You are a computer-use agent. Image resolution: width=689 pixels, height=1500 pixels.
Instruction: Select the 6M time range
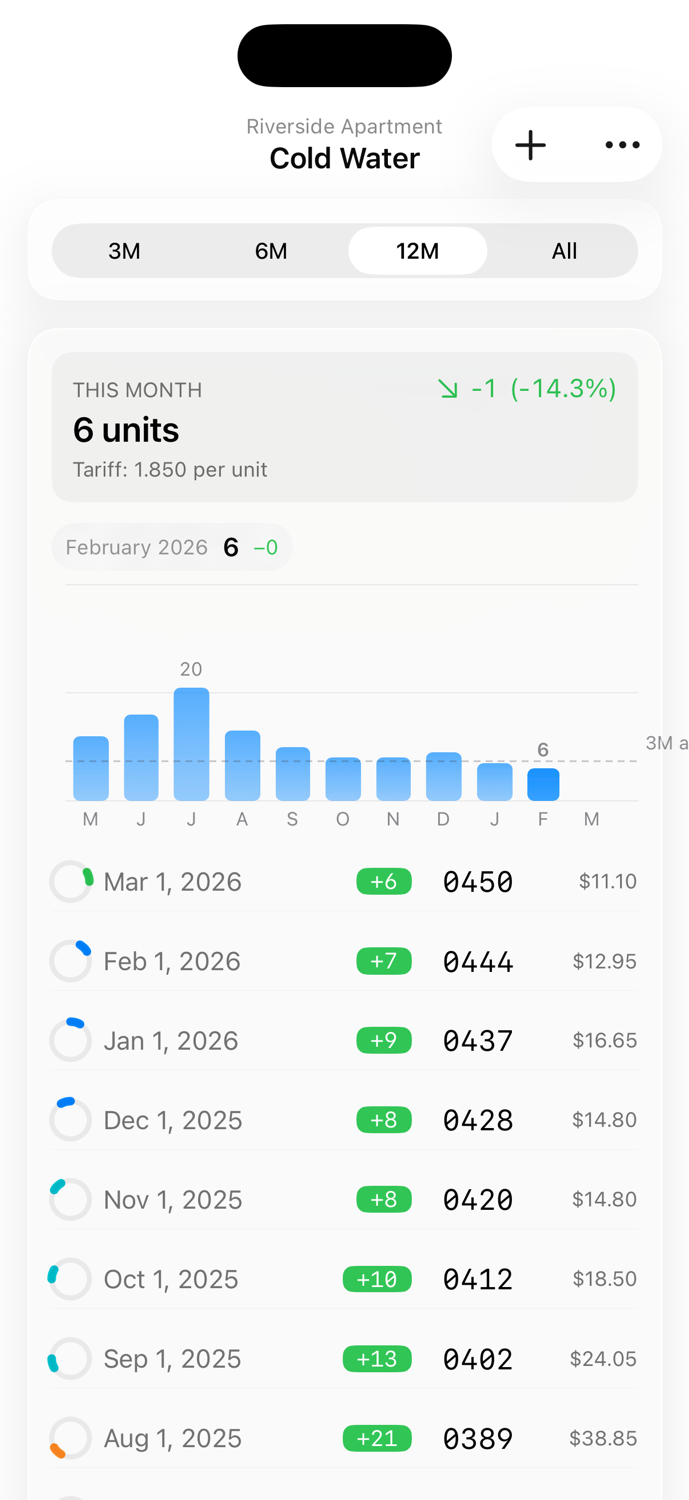[271, 251]
